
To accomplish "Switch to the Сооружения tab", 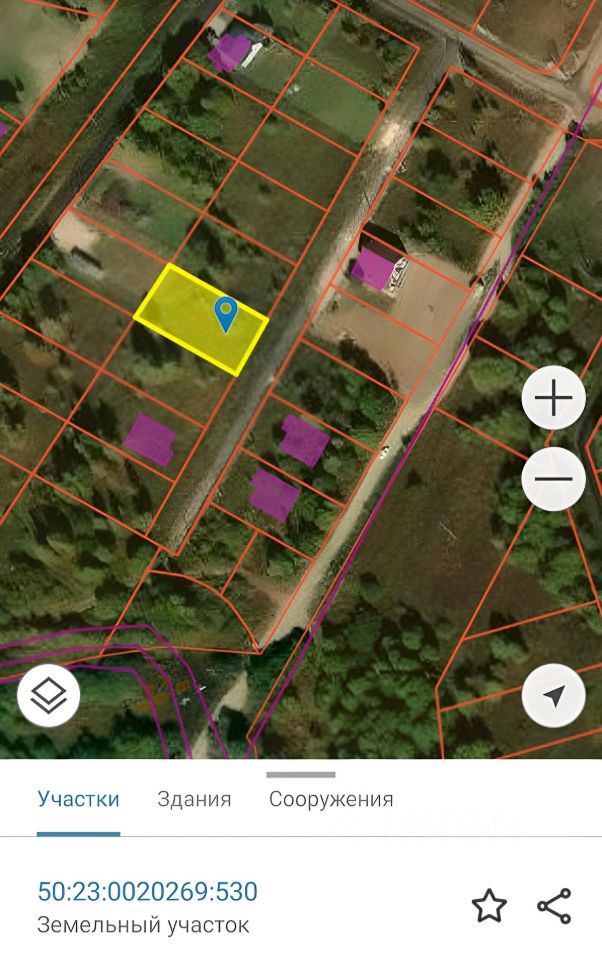I will pyautogui.click(x=331, y=799).
